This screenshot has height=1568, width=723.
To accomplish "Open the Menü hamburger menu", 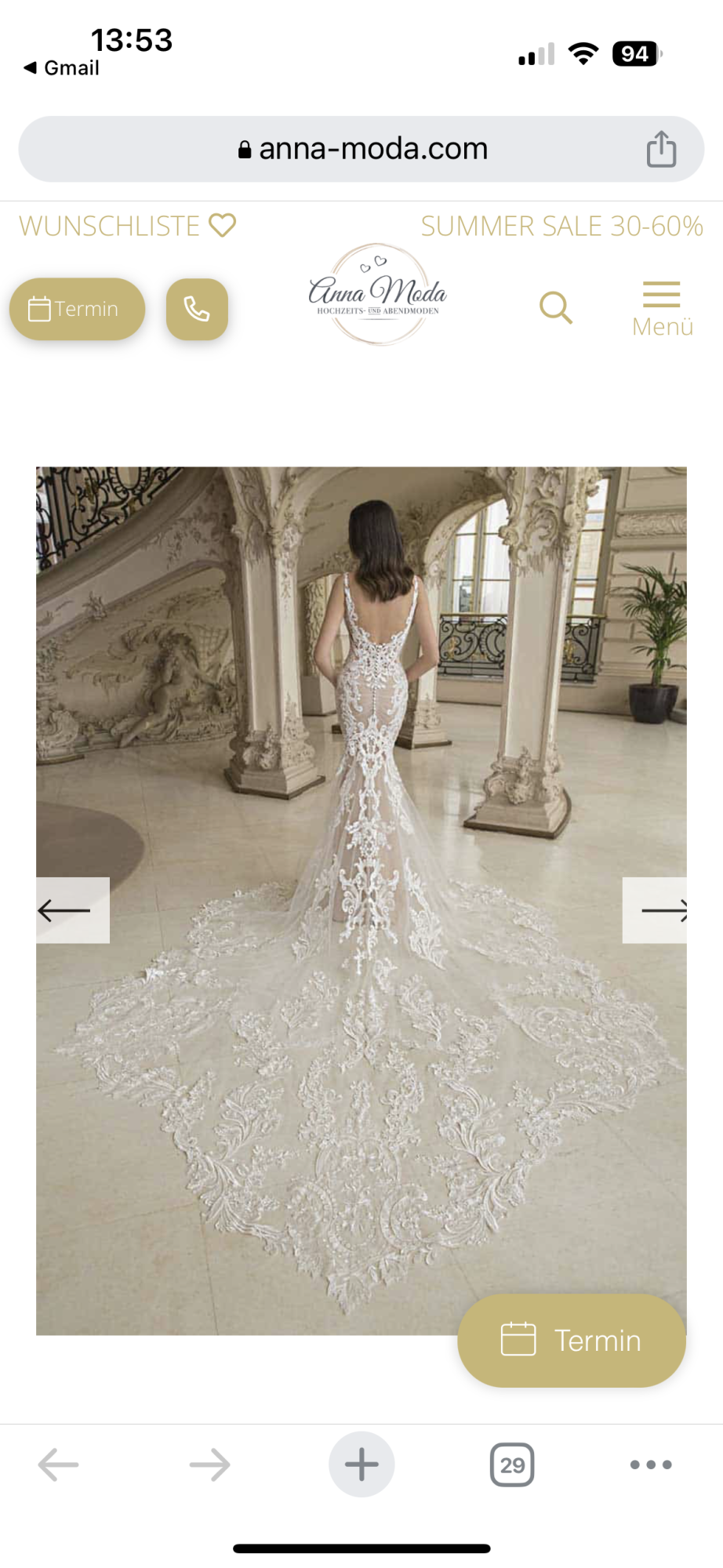I will click(x=663, y=309).
